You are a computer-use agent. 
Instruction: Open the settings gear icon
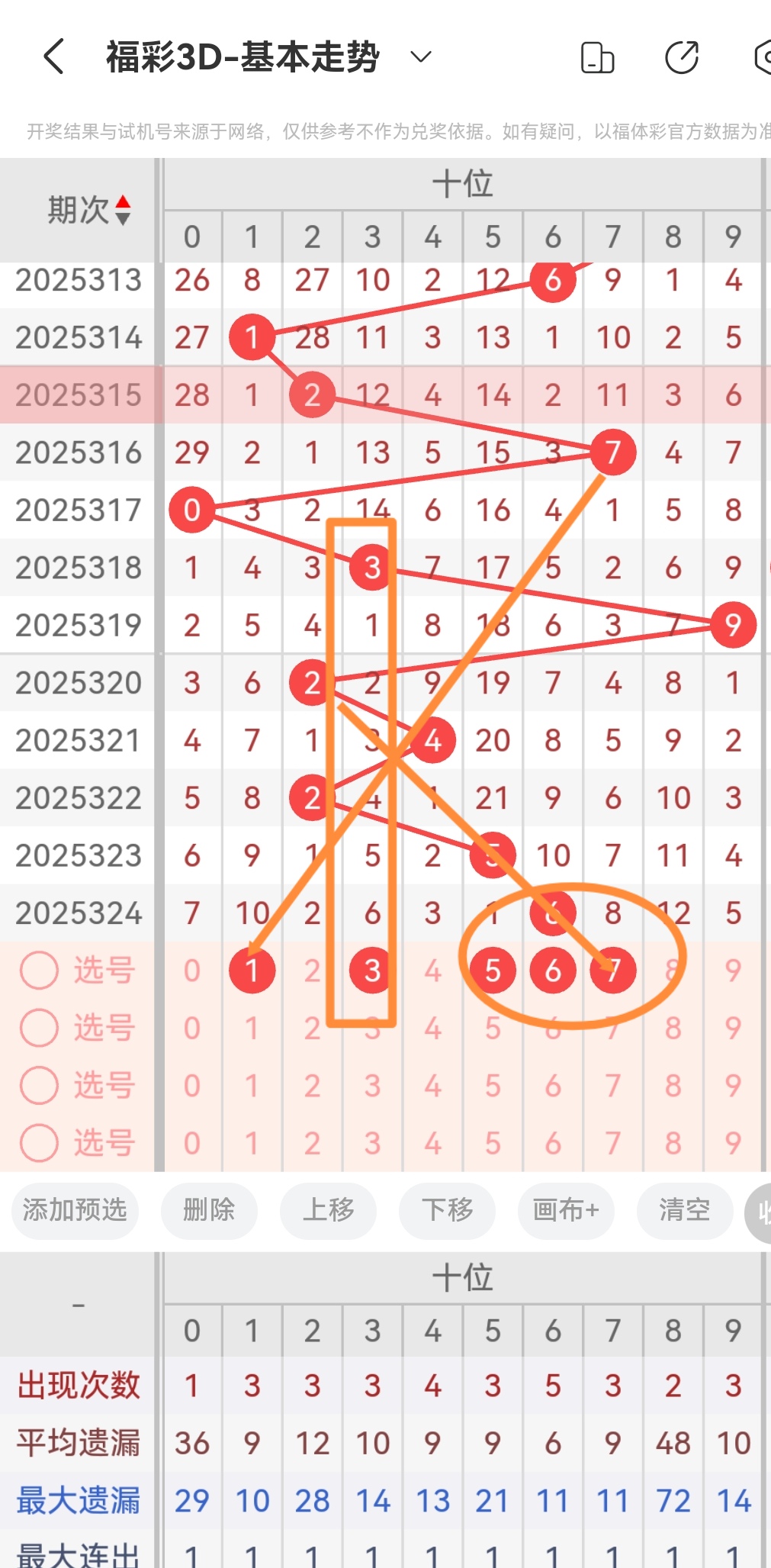pyautogui.click(x=762, y=56)
